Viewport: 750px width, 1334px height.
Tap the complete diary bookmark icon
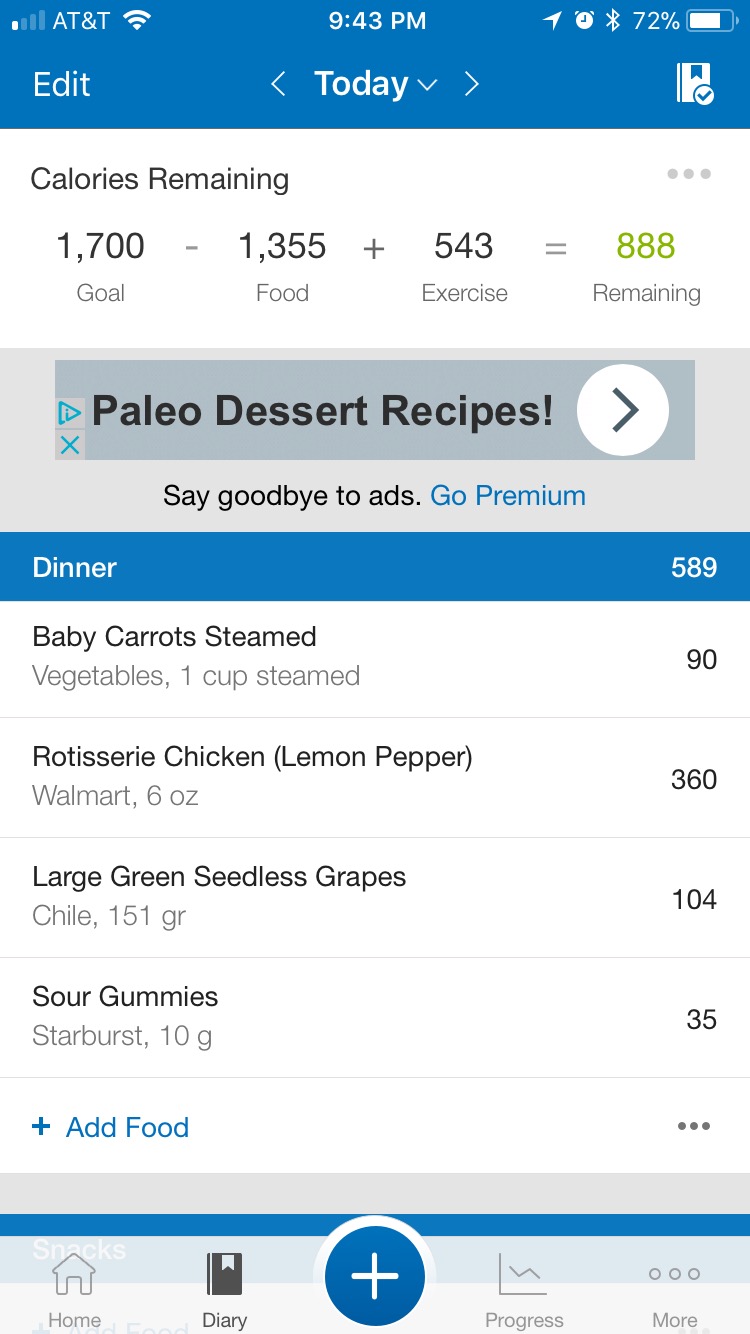pos(694,84)
